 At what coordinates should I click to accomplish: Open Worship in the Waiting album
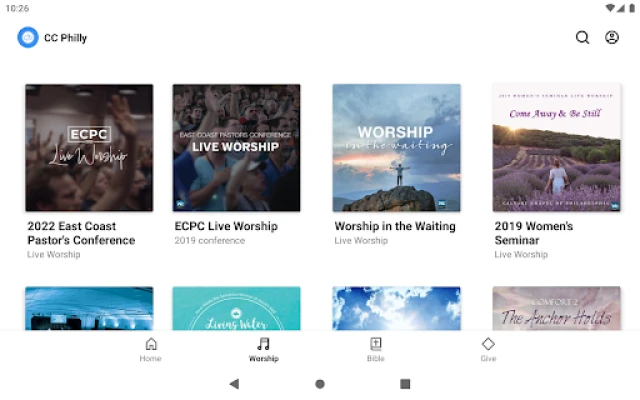[x=396, y=148]
